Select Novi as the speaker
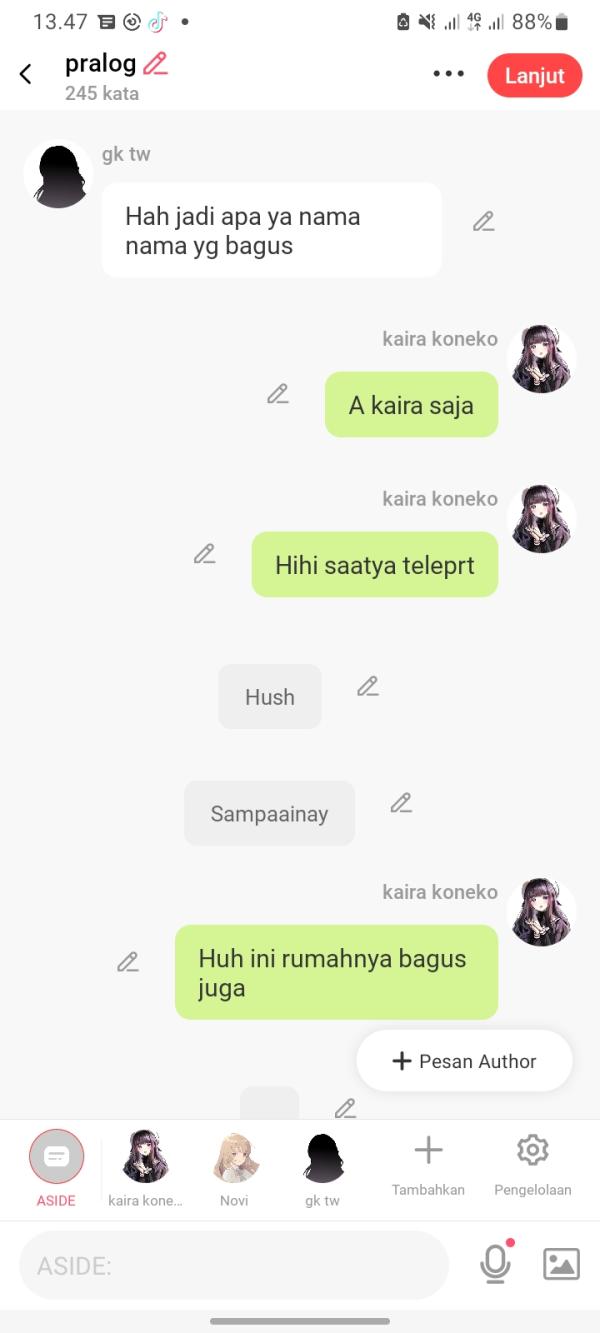 pyautogui.click(x=235, y=1166)
